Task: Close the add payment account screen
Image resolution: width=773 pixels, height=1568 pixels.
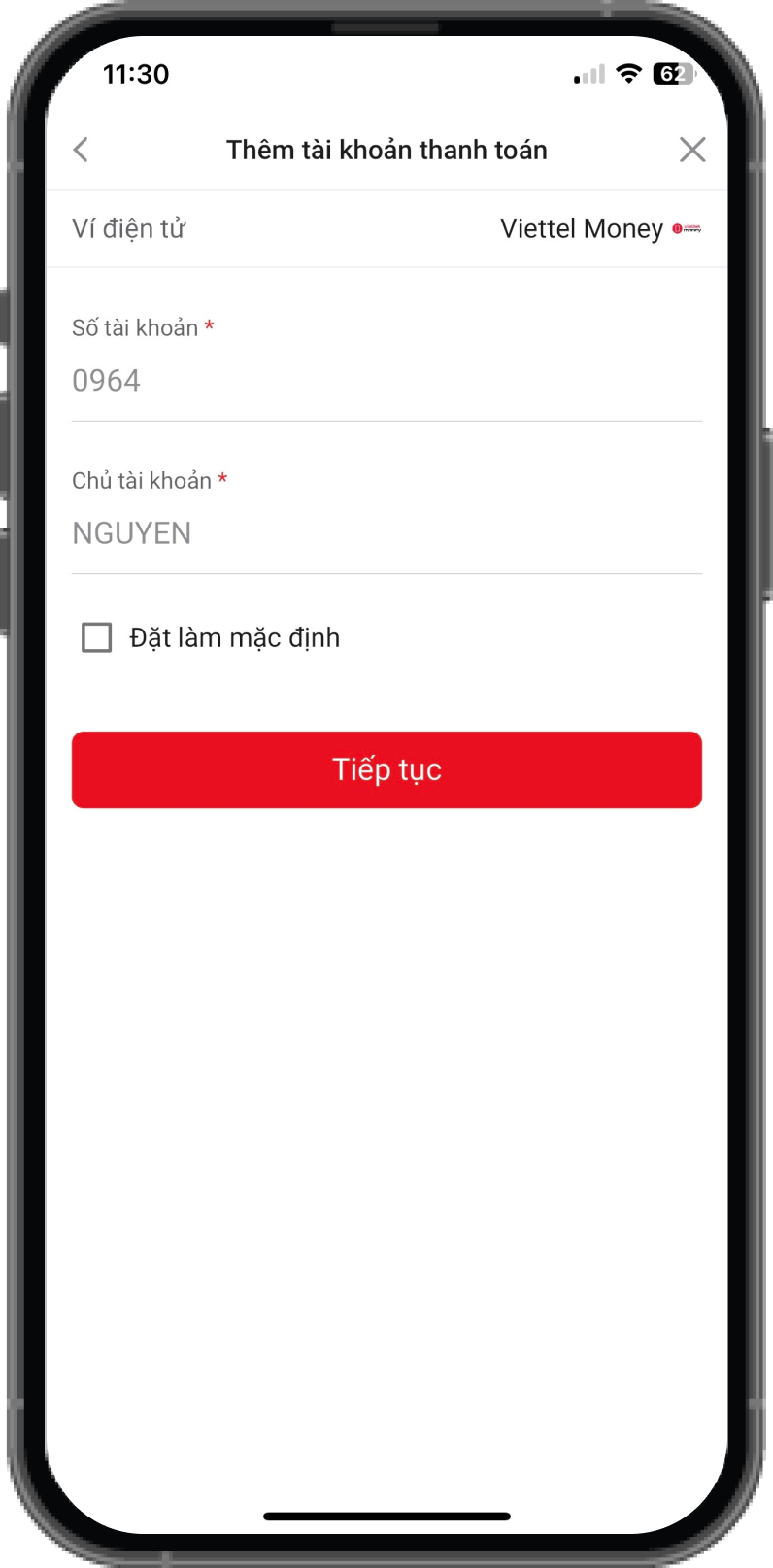Action: [x=691, y=150]
